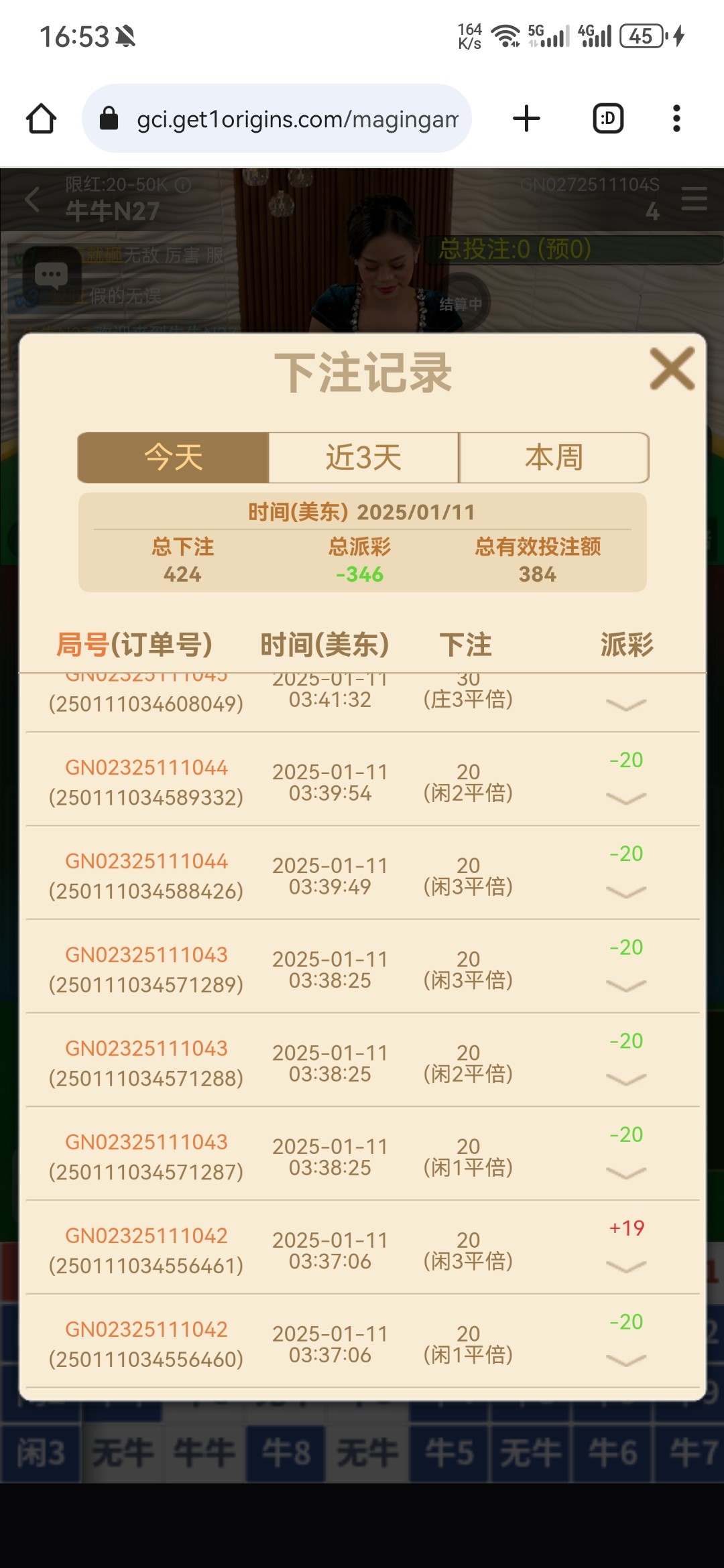This screenshot has width=724, height=1568.
Task: Expand order 25011034556461 with +19 payout
Action: [x=625, y=1266]
